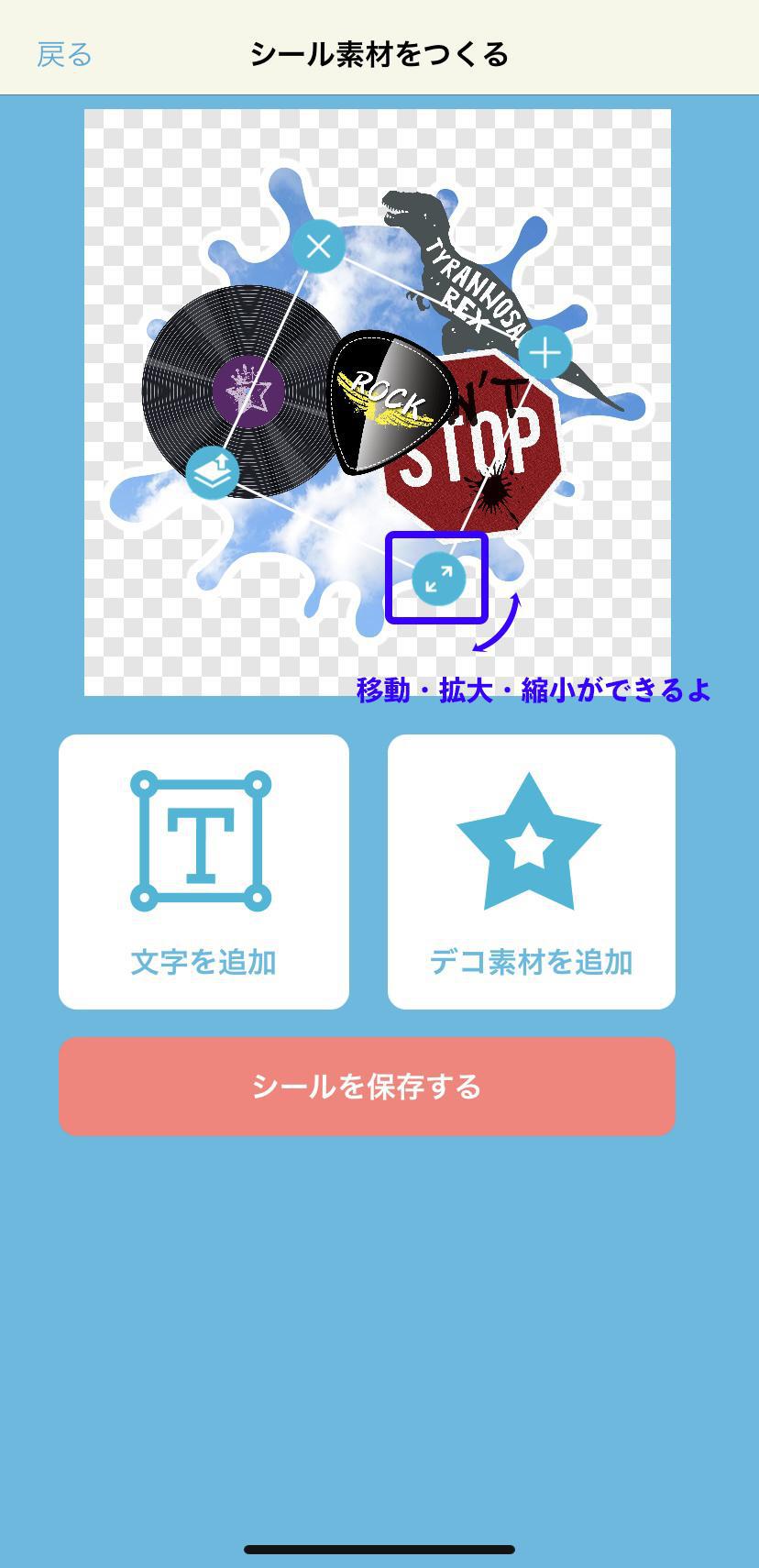Tap the plus handle on the selected sticker

545,352
